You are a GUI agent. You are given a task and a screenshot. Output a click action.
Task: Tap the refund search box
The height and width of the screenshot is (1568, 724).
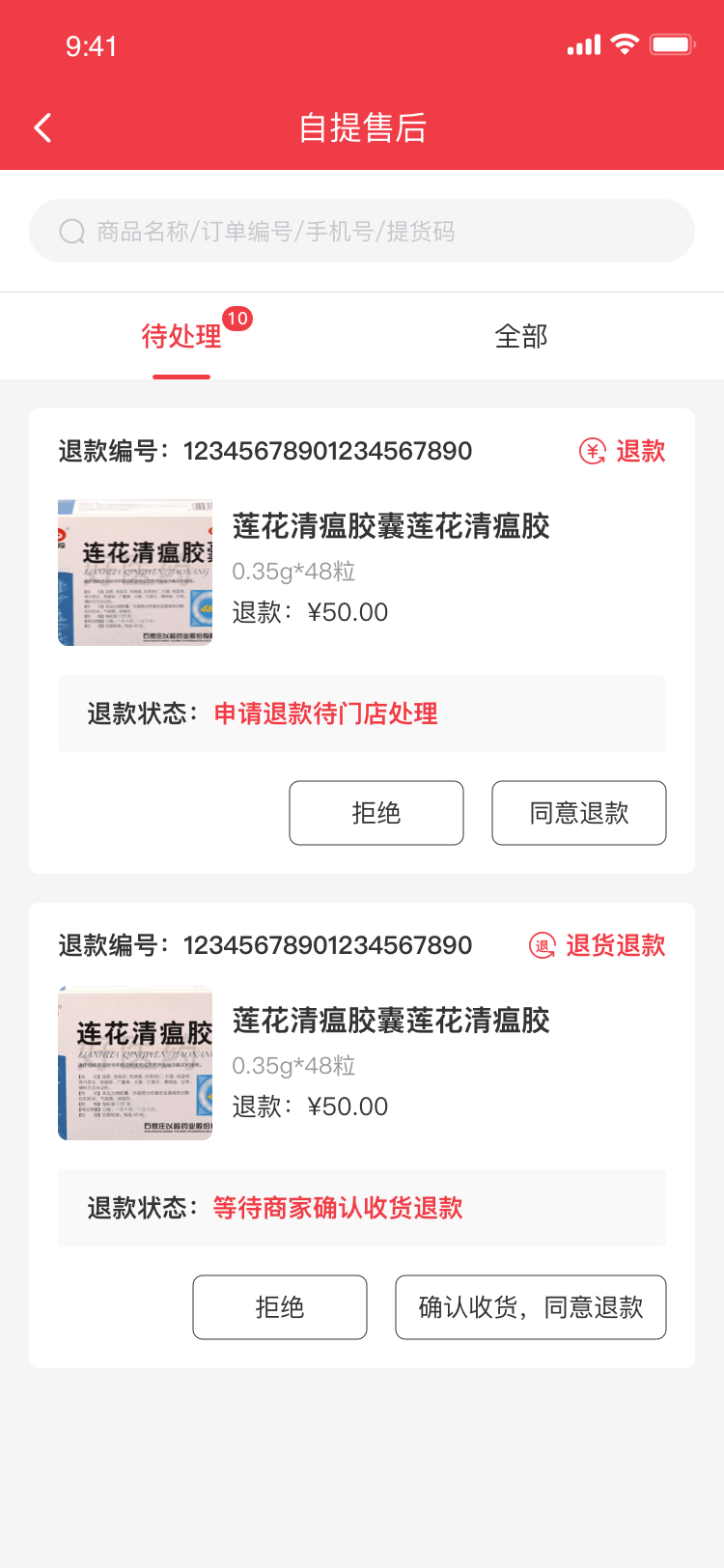coord(362,232)
